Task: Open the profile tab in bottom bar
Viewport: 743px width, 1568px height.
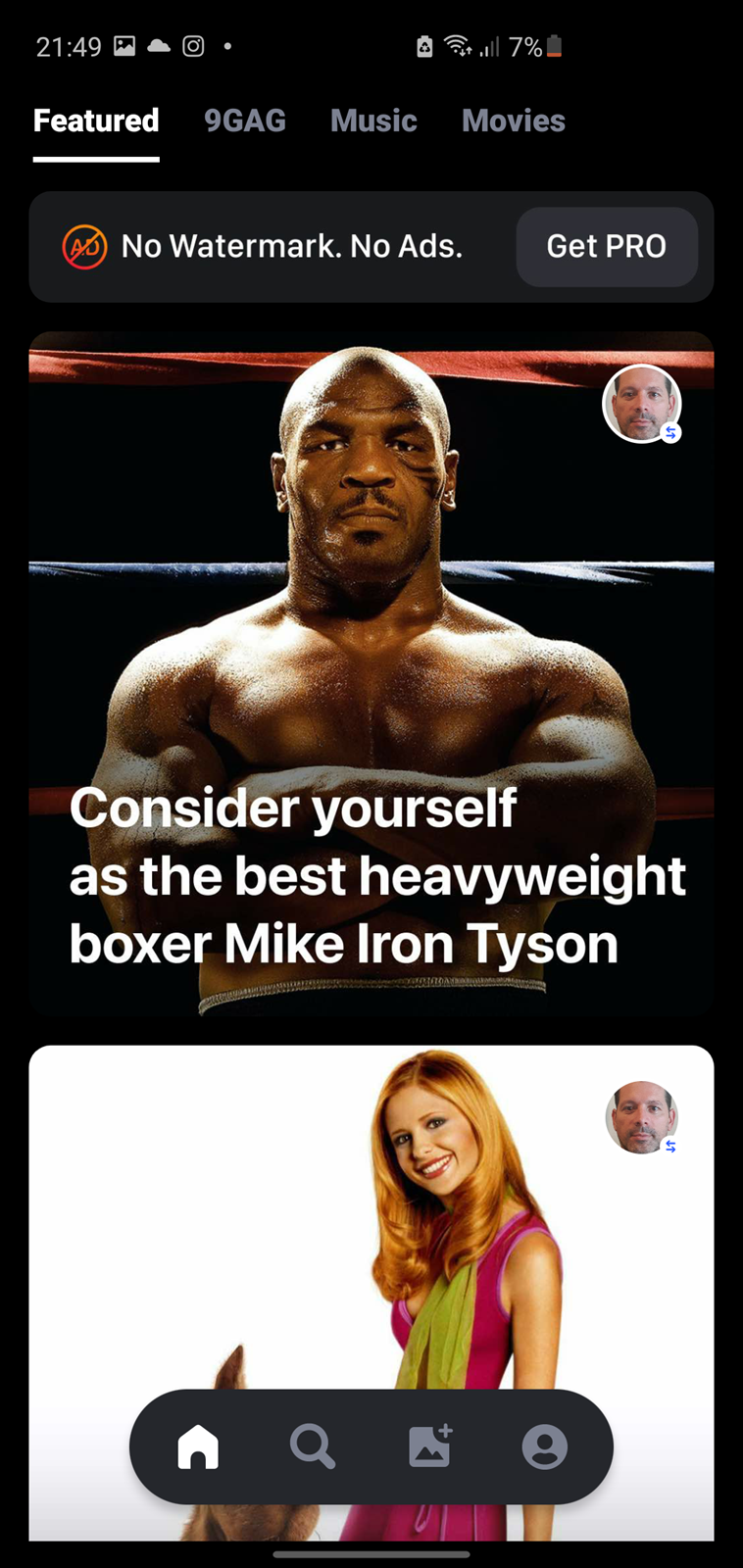Action: [x=545, y=1446]
